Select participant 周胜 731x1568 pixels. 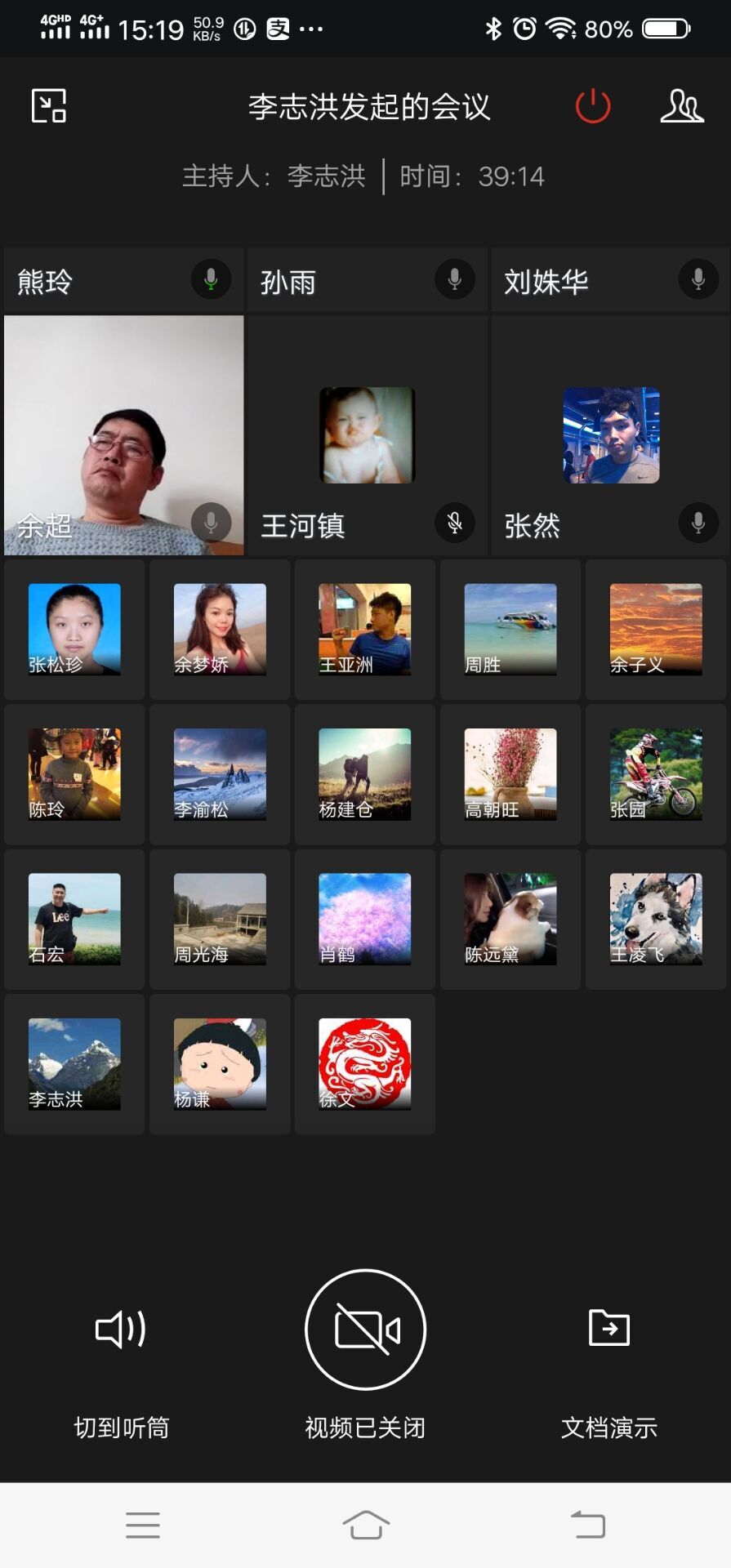pos(510,629)
